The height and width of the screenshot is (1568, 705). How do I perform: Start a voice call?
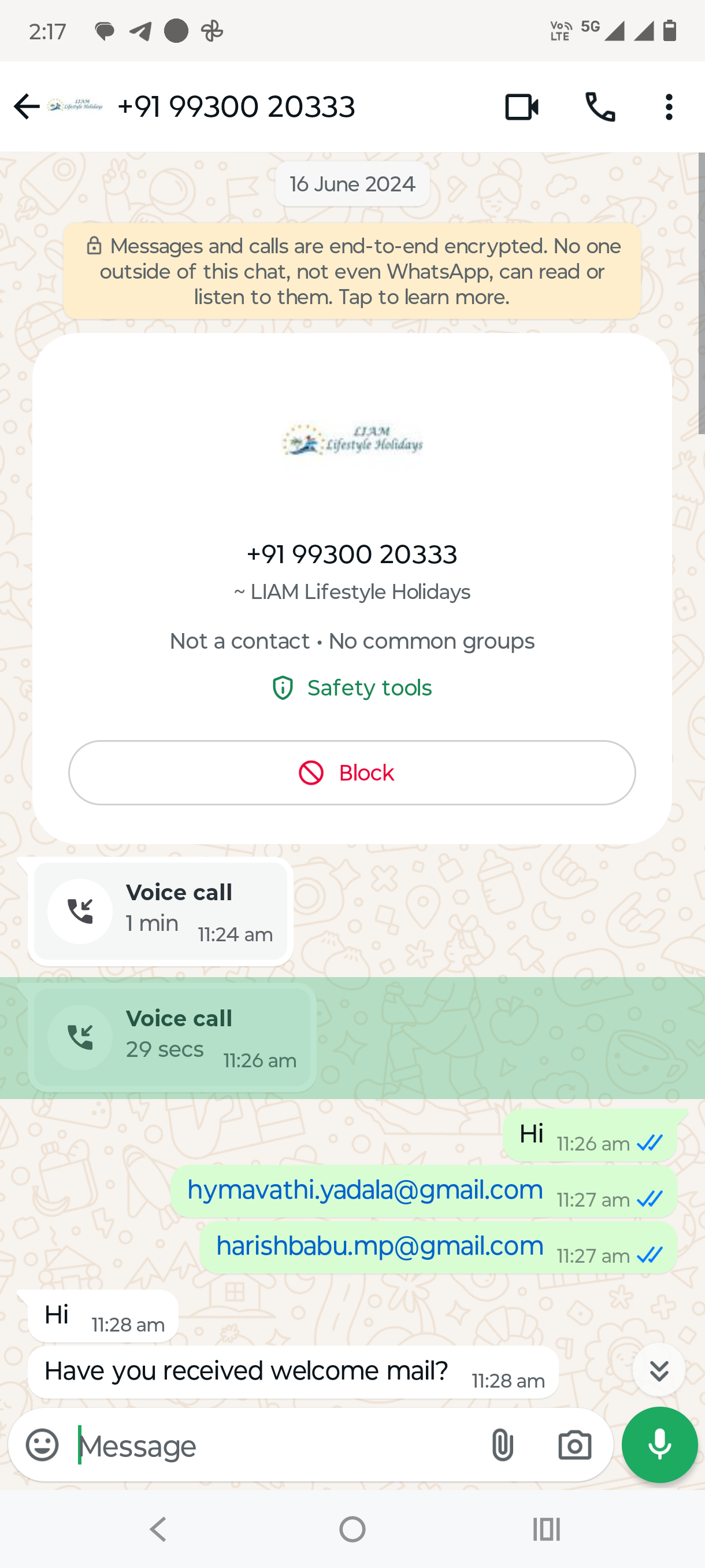(x=600, y=107)
